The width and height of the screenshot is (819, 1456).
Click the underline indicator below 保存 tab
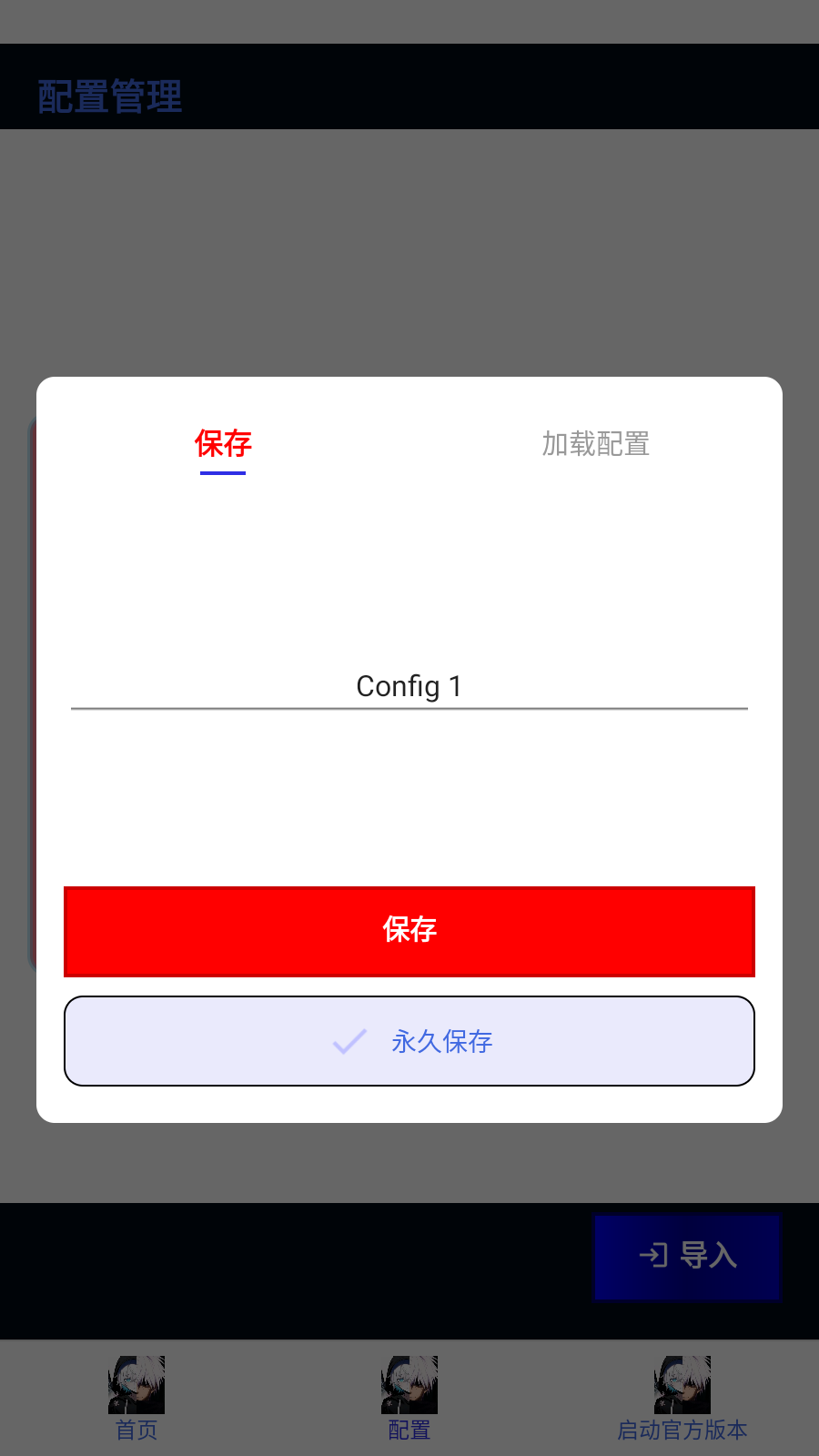[x=222, y=472]
